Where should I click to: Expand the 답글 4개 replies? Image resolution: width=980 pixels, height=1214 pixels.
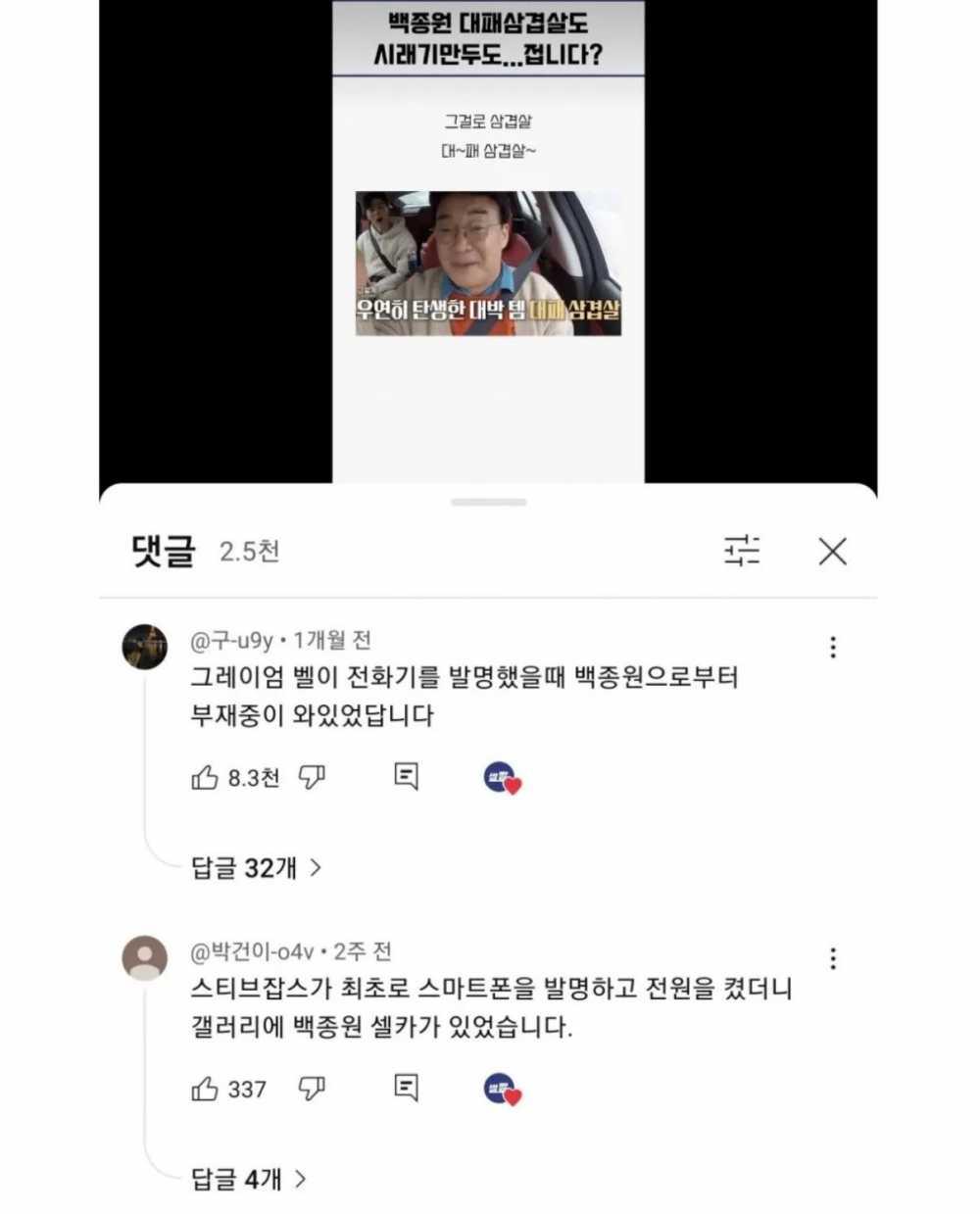pos(249,1179)
